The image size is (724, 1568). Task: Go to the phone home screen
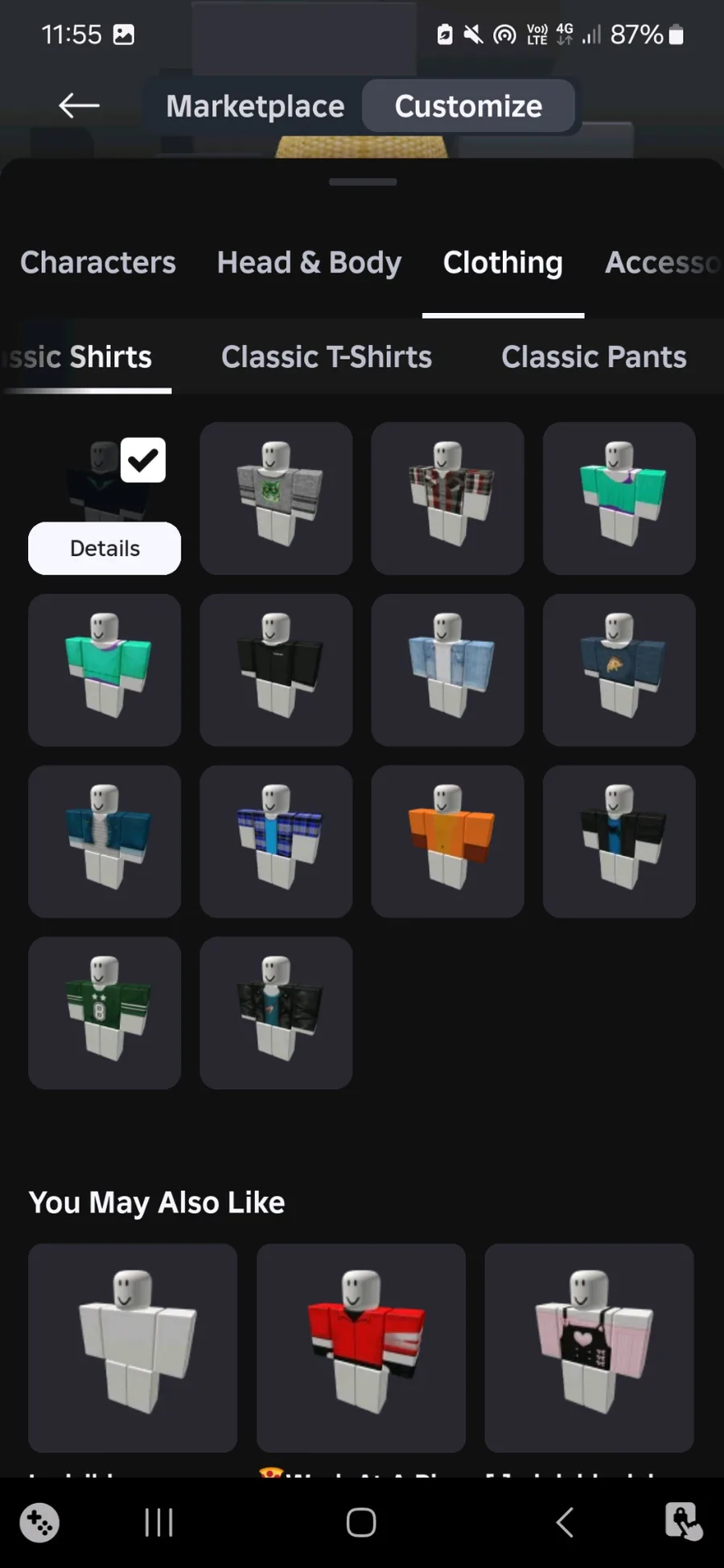point(361,1522)
